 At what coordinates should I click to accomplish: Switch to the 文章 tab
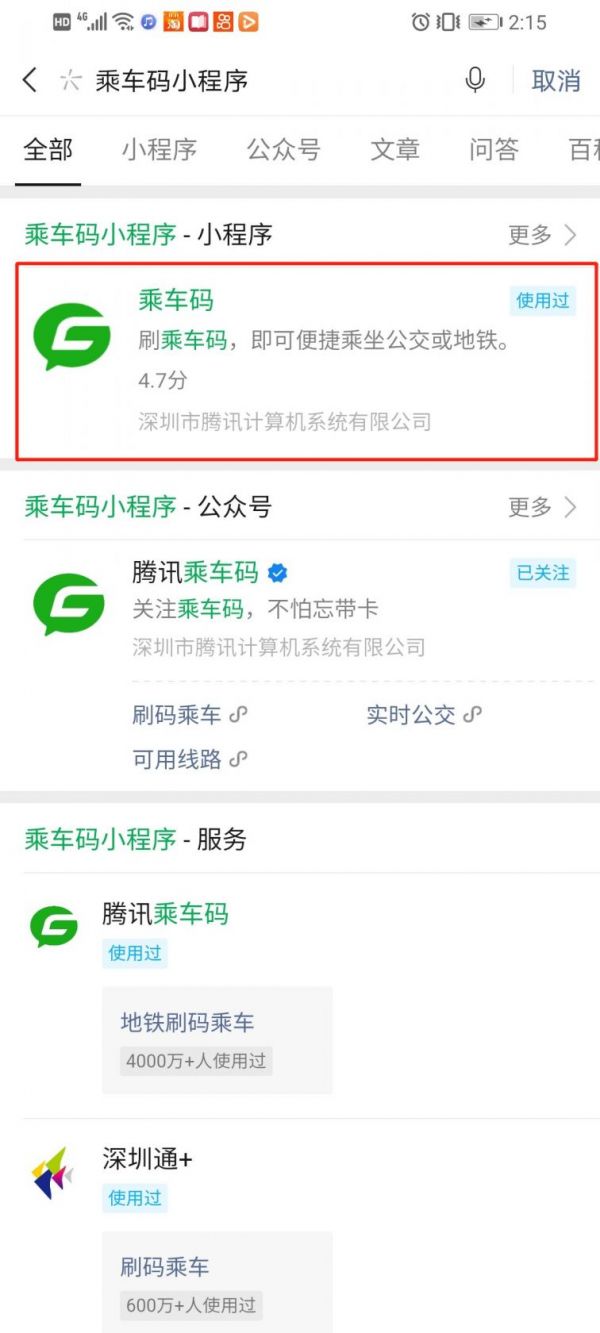point(395,150)
